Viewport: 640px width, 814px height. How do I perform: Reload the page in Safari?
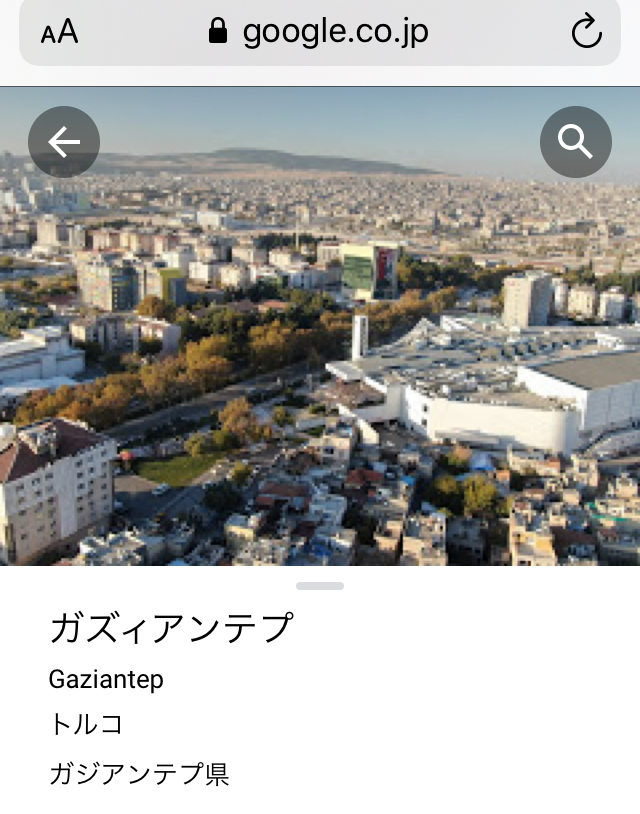[x=587, y=32]
